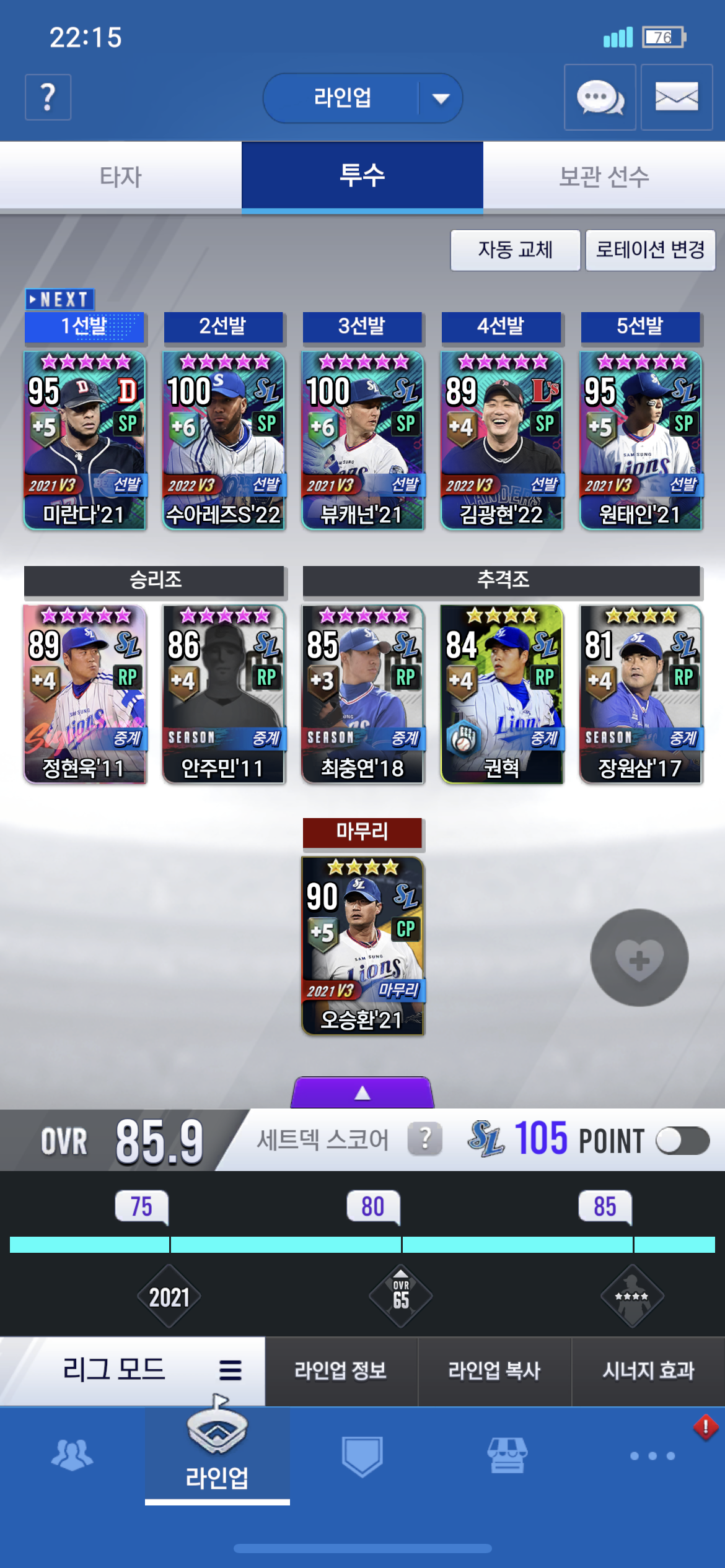The width and height of the screenshot is (725, 1568).
Task: Open the mailbox envelope icon
Action: click(676, 98)
